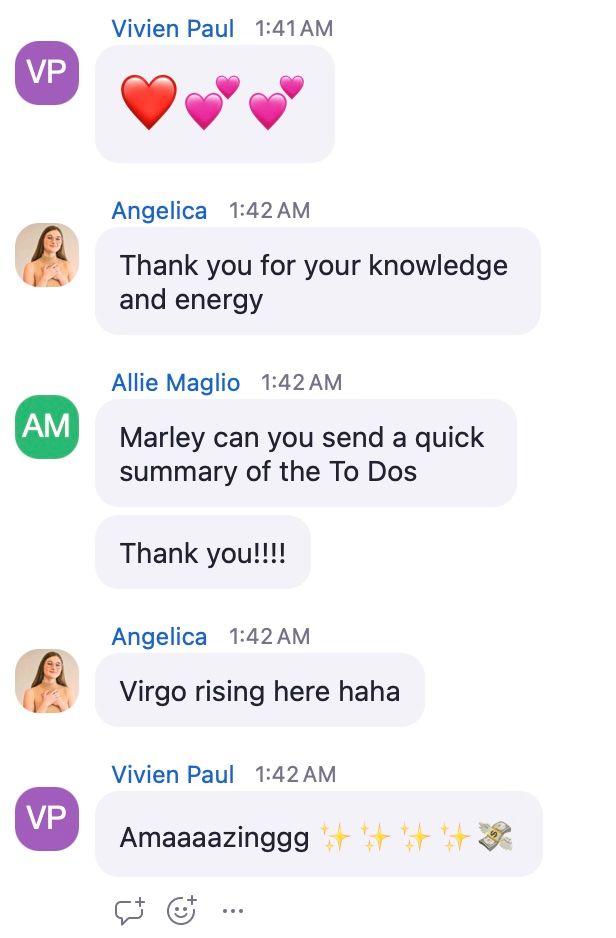Viewport: 616px width, 938px height.
Task: Open Allie Maglio's profile avatar
Action: click(47, 427)
